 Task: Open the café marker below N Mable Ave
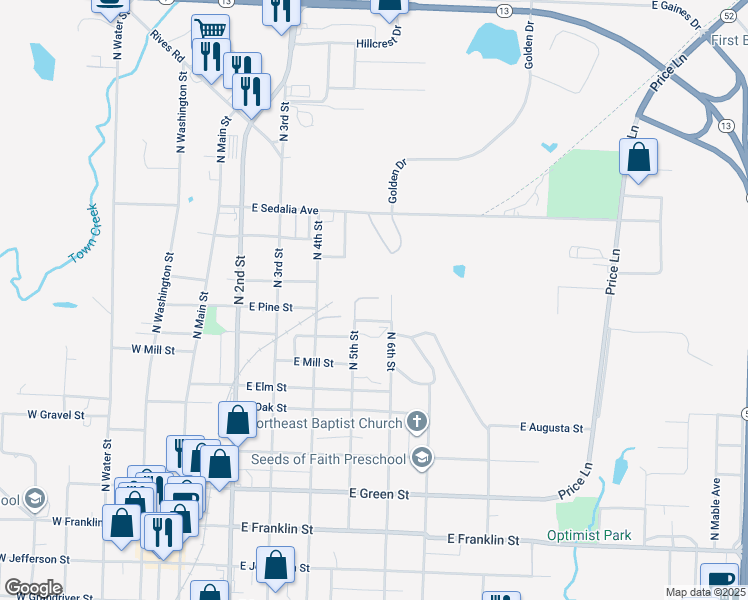pos(720,580)
